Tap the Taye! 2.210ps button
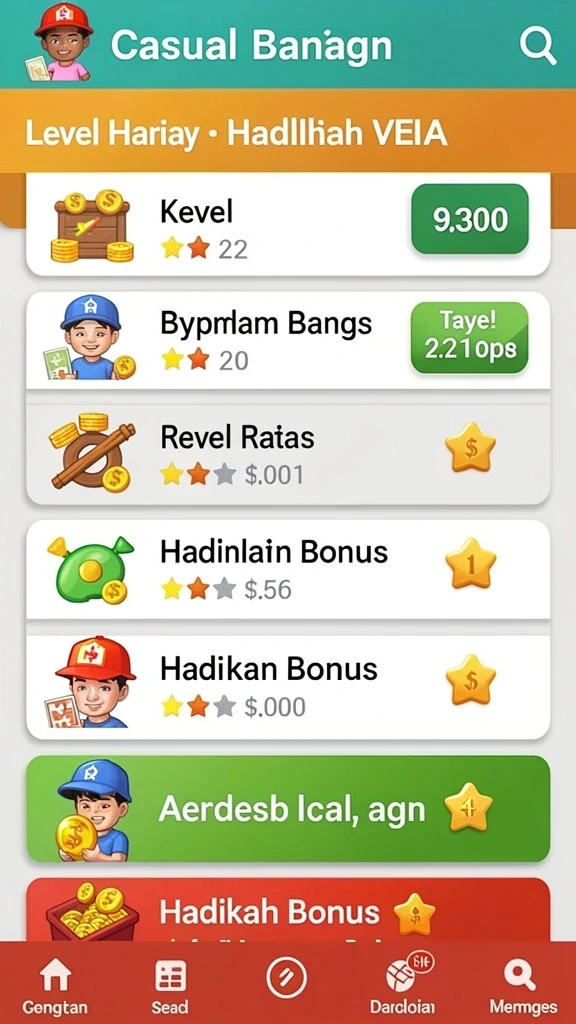Viewport: 576px width, 1024px height. tap(470, 337)
